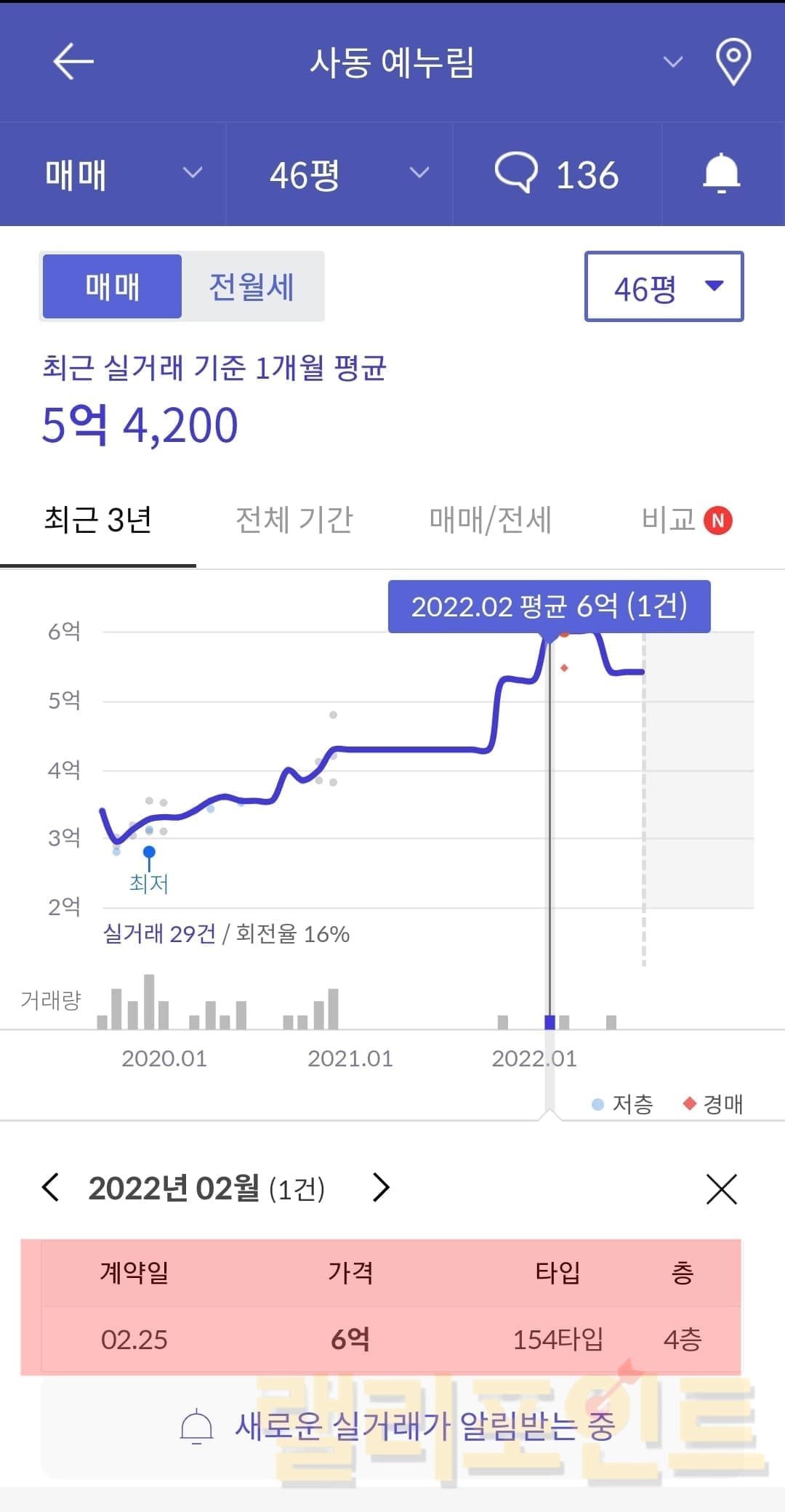The image size is (785, 1512).
Task: Tap the notification bell in header
Action: pos(721,174)
